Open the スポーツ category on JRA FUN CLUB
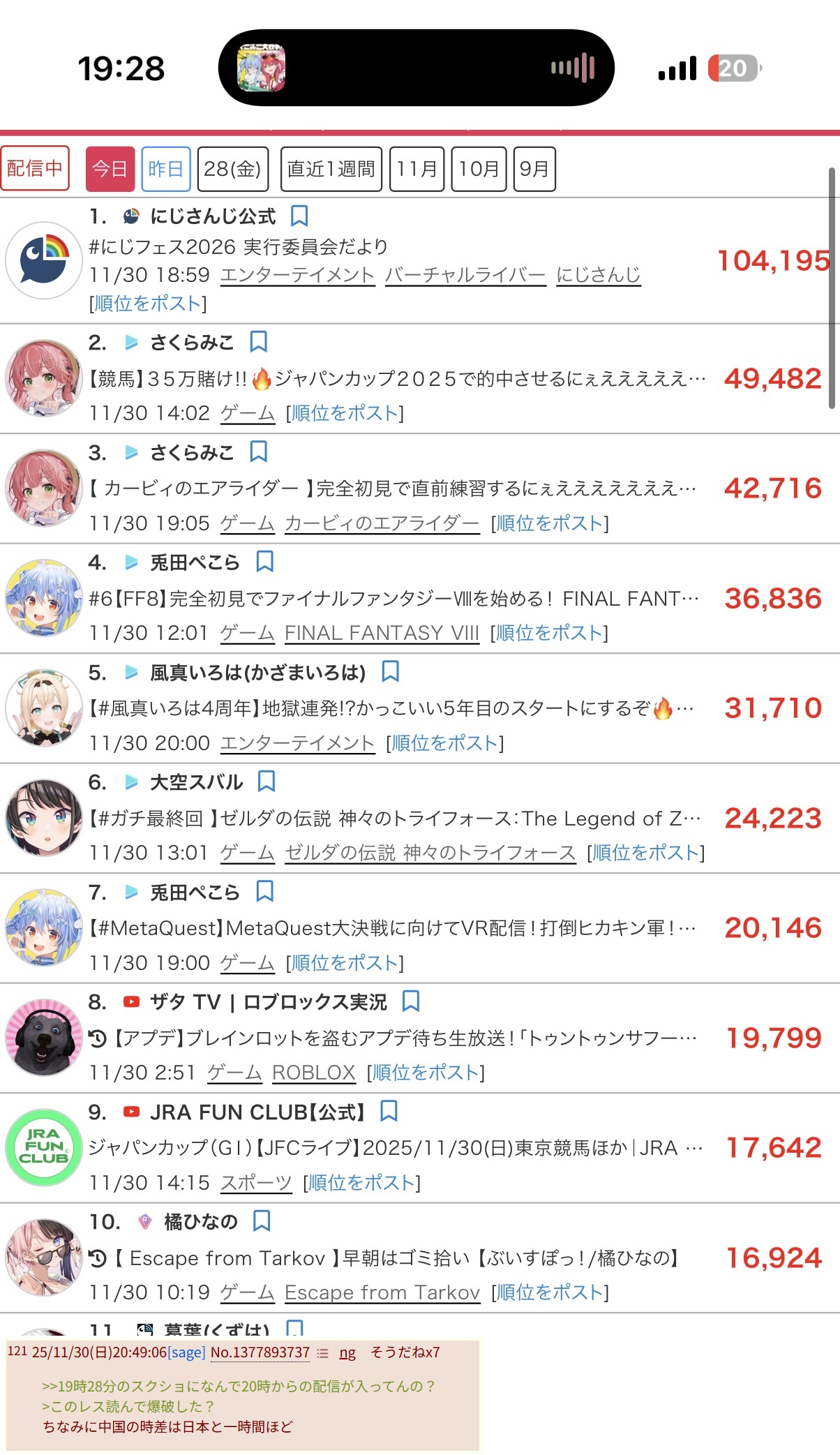The image size is (840, 1455). tap(255, 1183)
